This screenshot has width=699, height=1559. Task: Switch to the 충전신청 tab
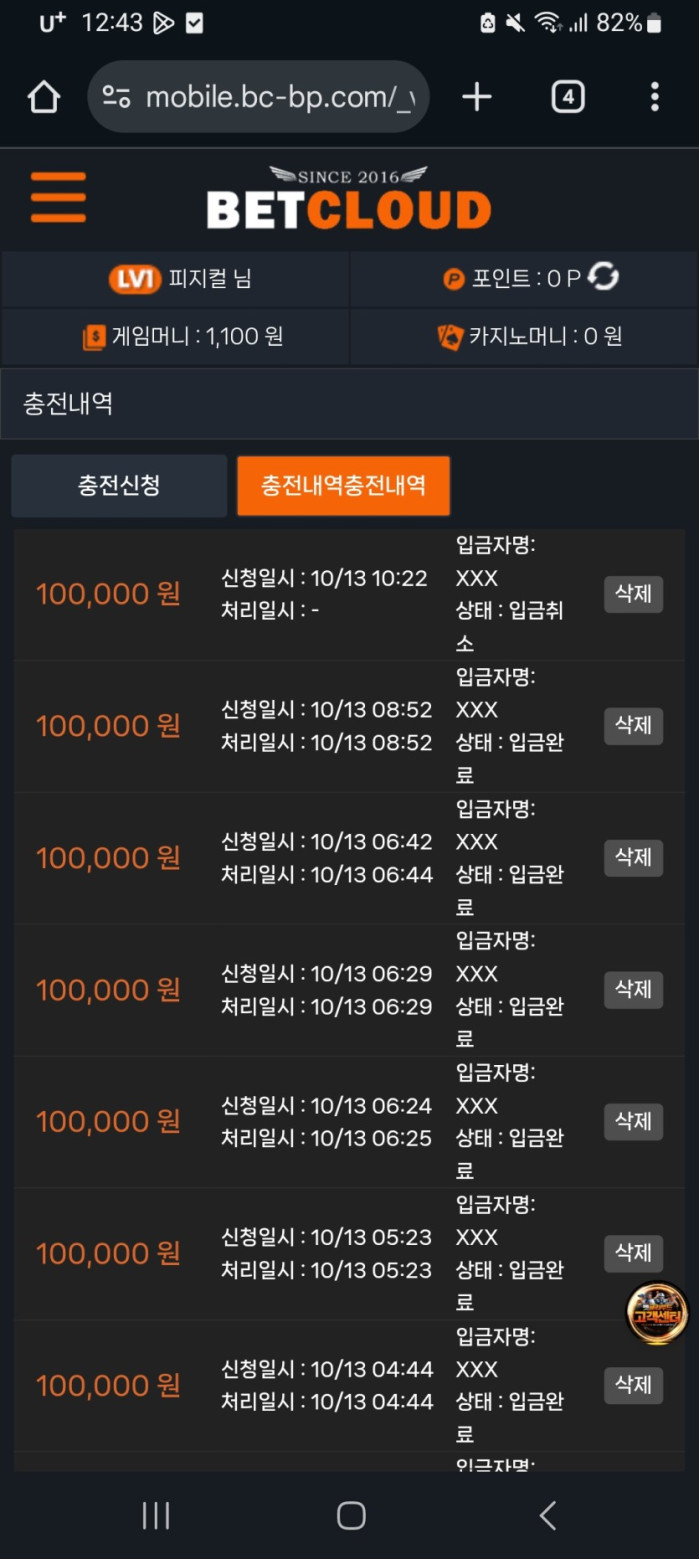point(119,486)
